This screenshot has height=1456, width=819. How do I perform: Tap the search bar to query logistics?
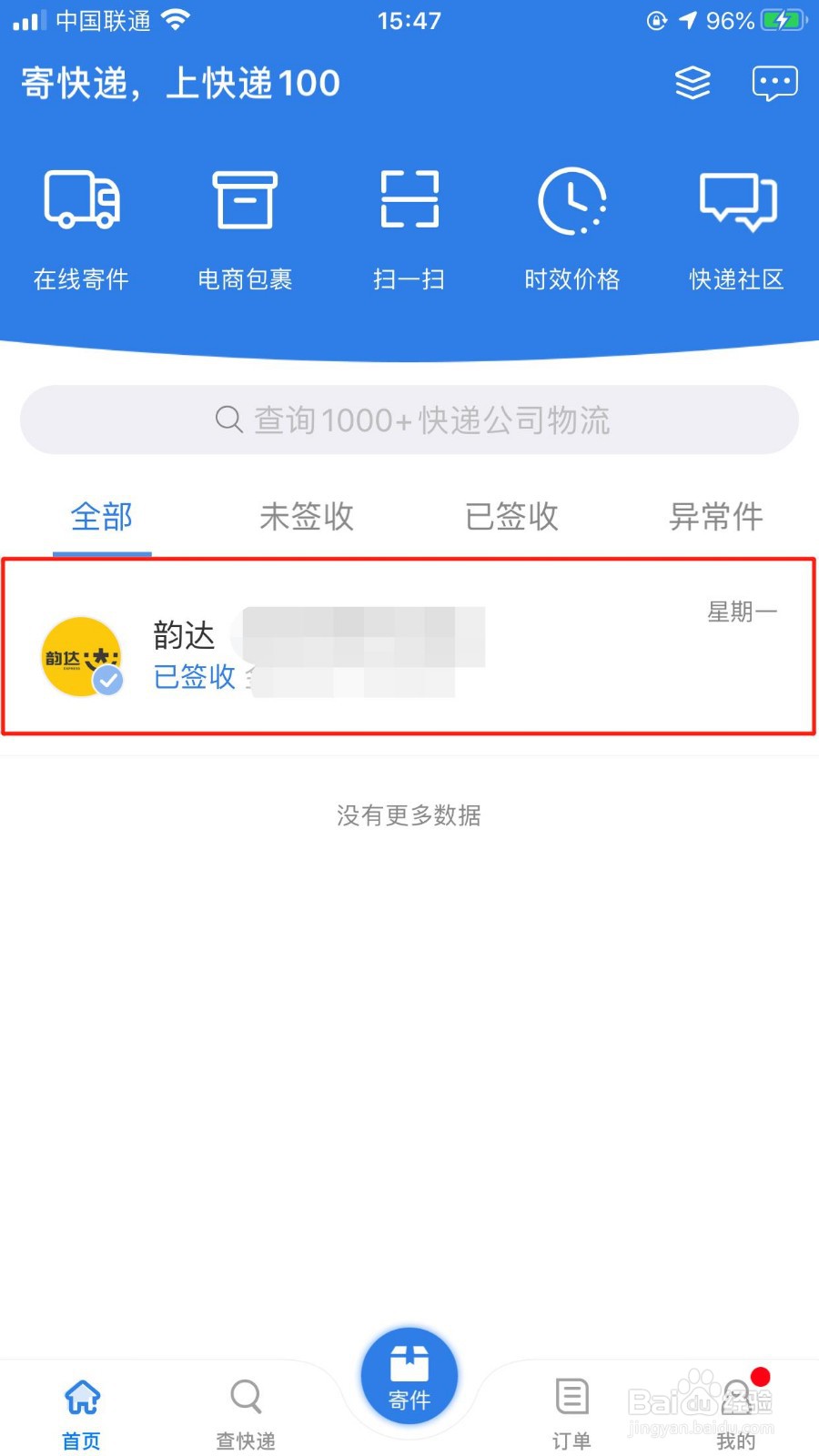[x=409, y=420]
